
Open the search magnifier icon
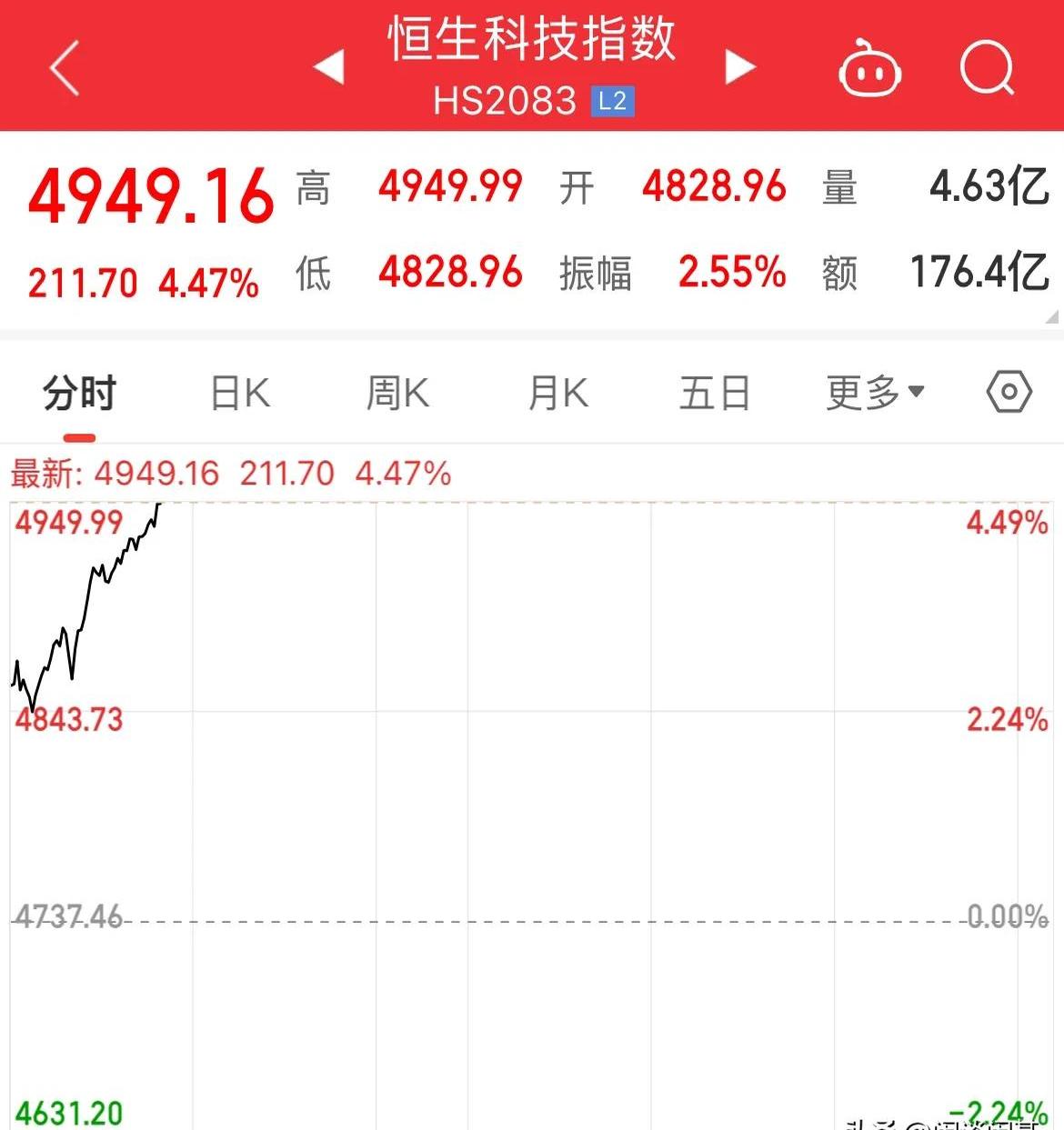pos(987,67)
